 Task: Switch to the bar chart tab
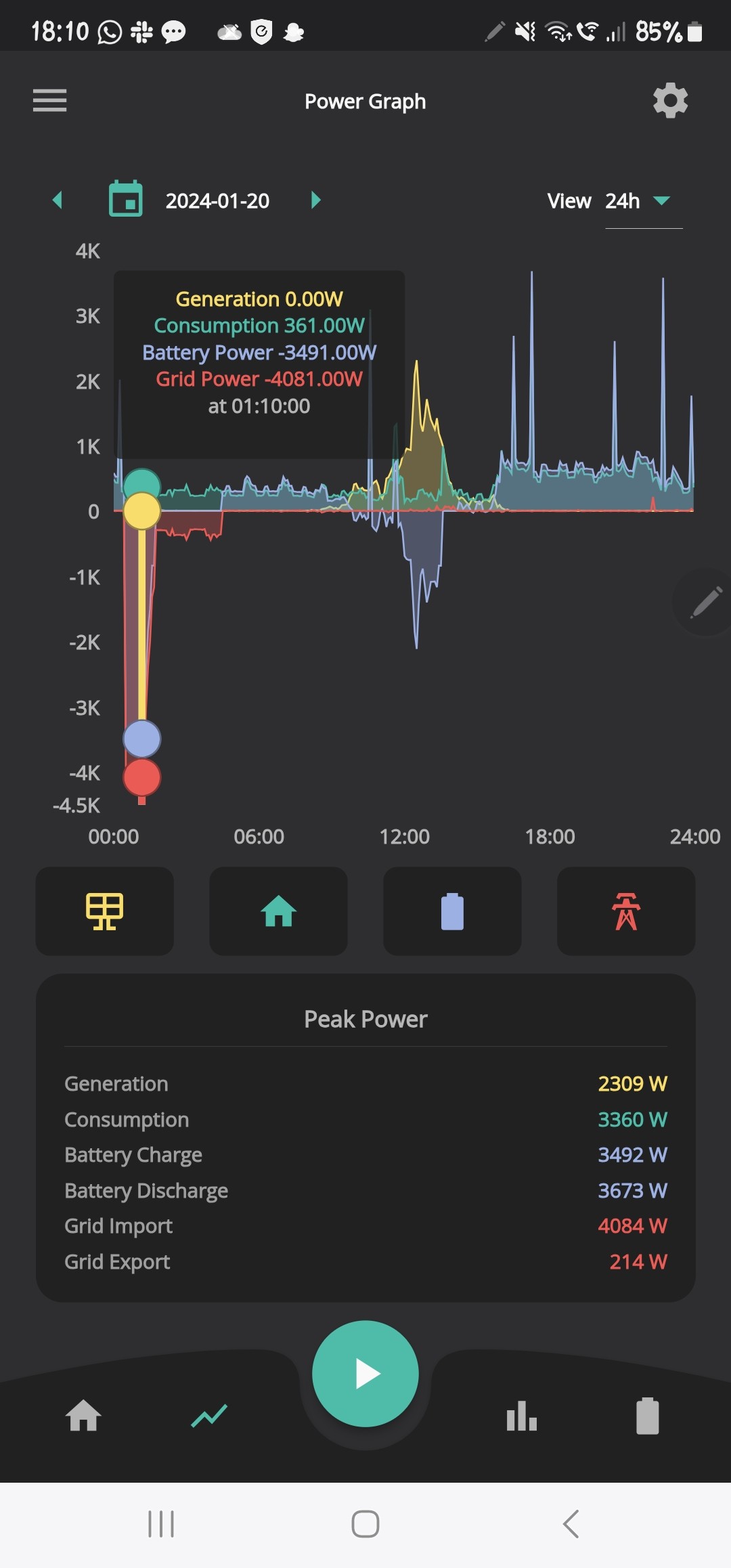click(522, 1416)
